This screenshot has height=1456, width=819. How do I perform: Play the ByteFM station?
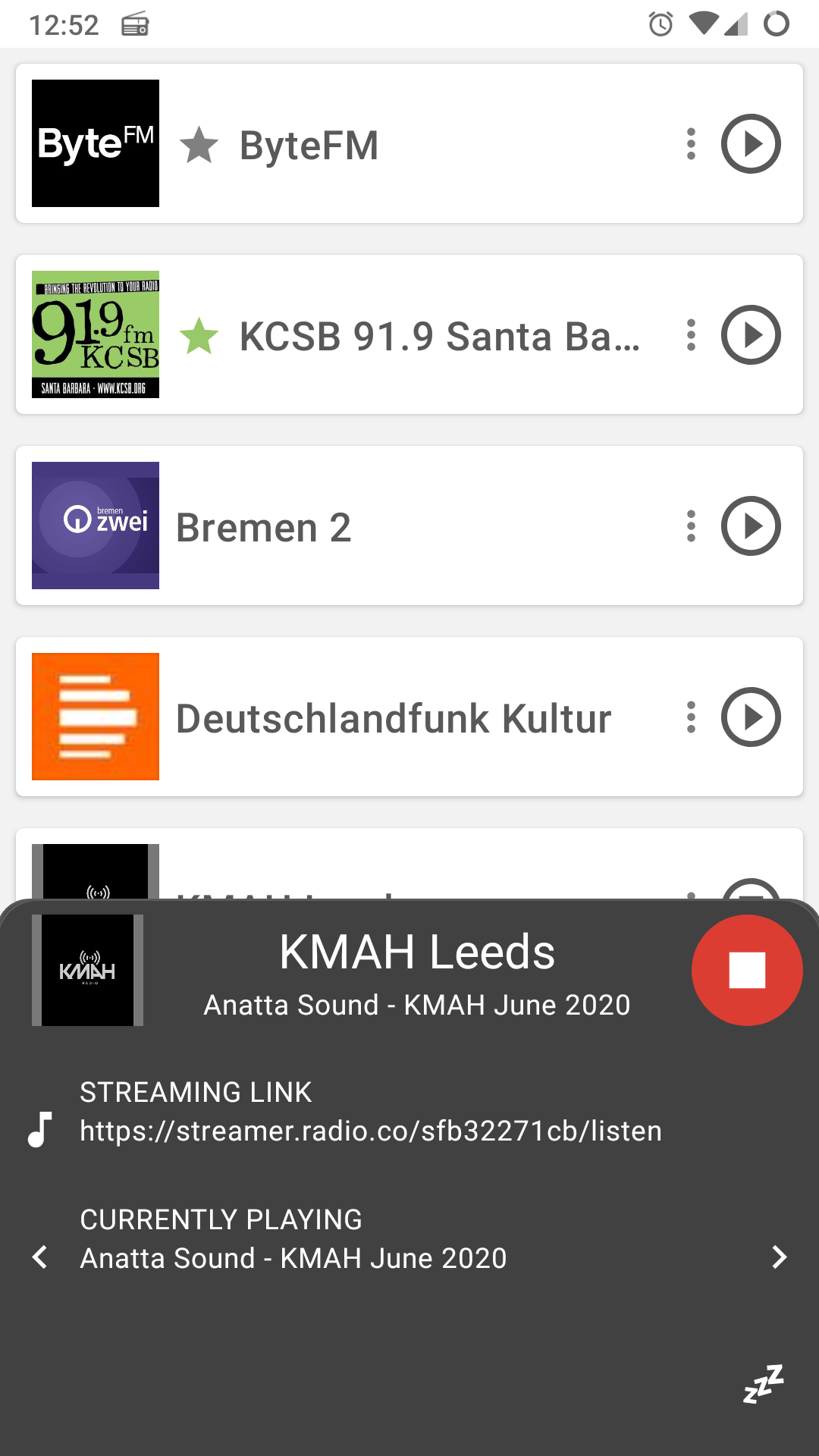pyautogui.click(x=750, y=144)
